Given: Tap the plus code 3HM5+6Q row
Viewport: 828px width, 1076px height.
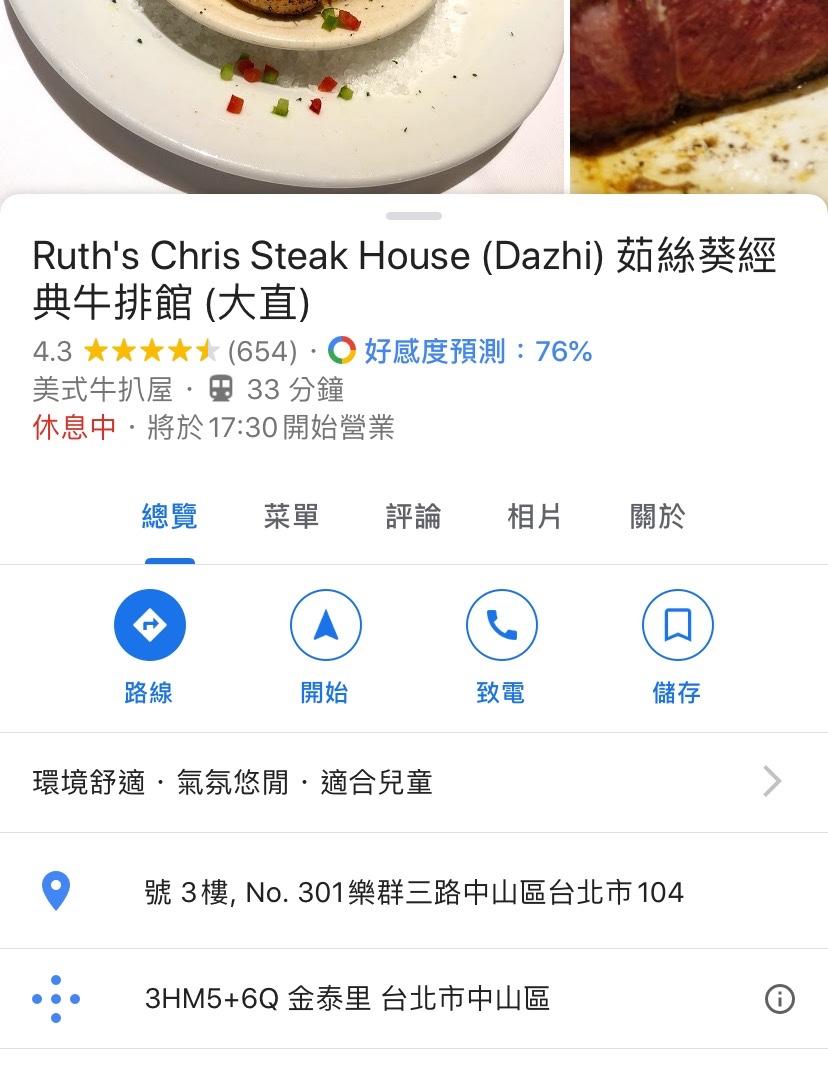Looking at the screenshot, I should (x=347, y=999).
